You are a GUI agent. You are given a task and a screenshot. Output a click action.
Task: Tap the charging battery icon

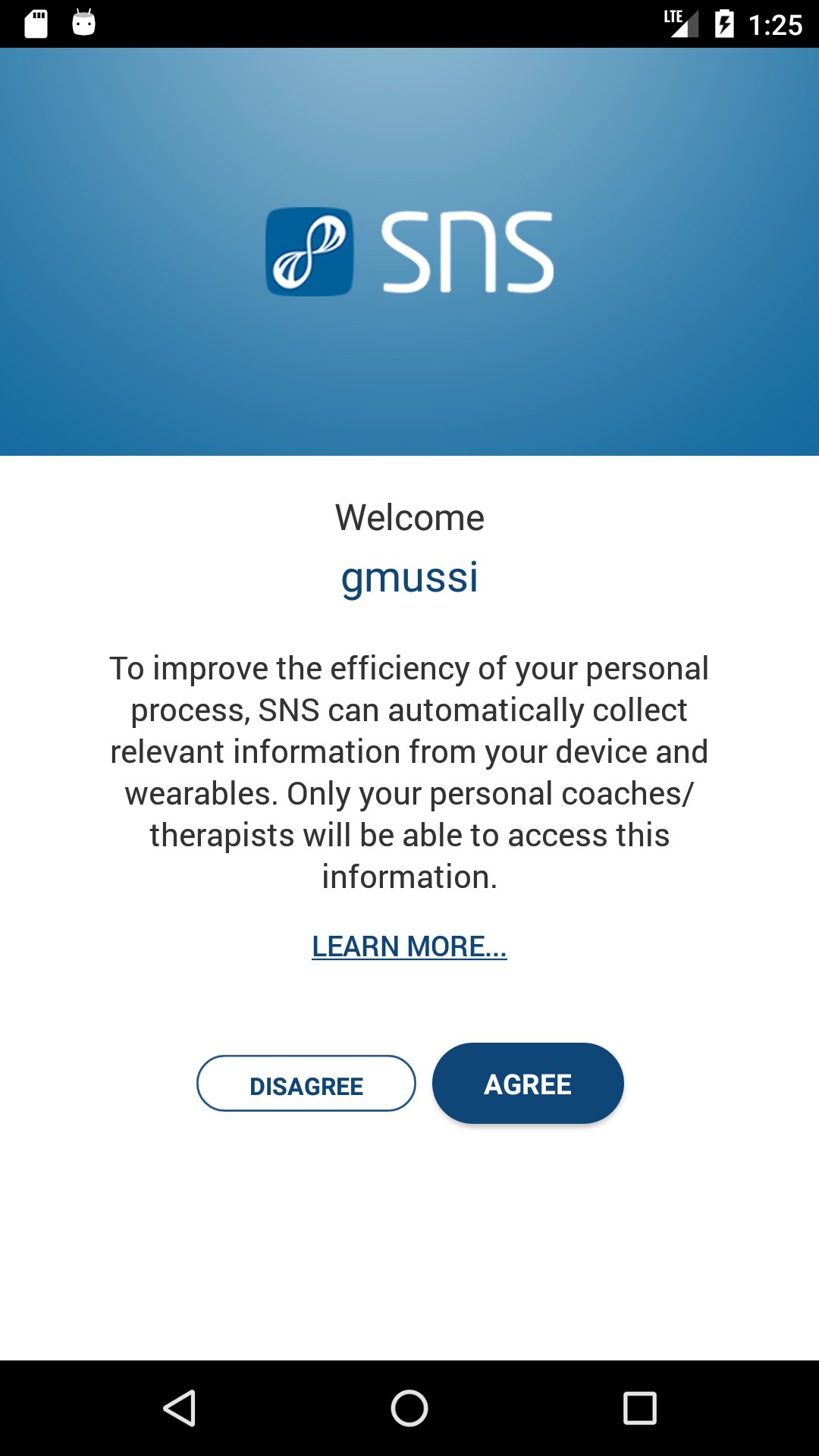(724, 23)
